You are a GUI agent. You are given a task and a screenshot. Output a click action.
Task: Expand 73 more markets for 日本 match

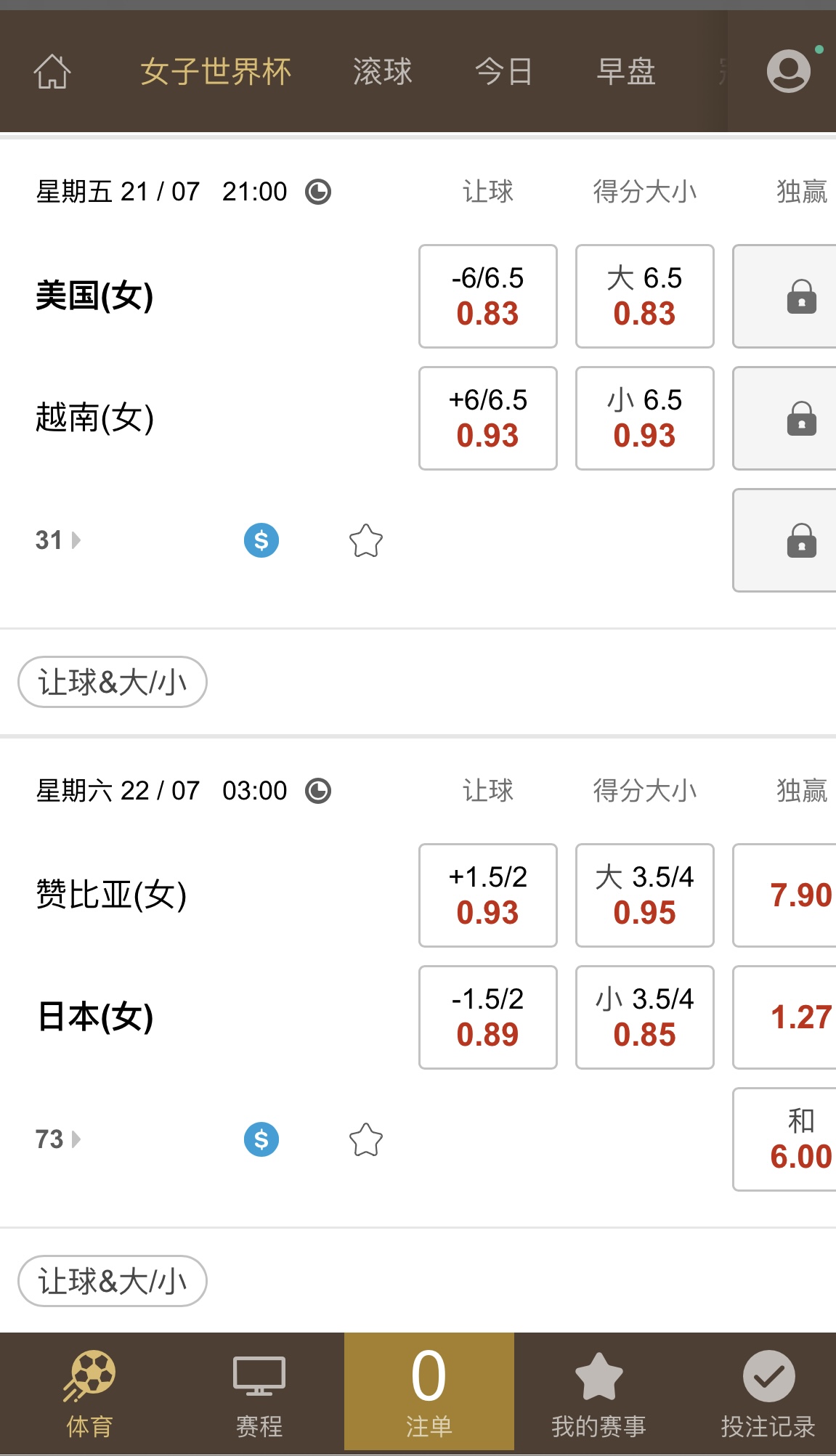click(57, 1139)
